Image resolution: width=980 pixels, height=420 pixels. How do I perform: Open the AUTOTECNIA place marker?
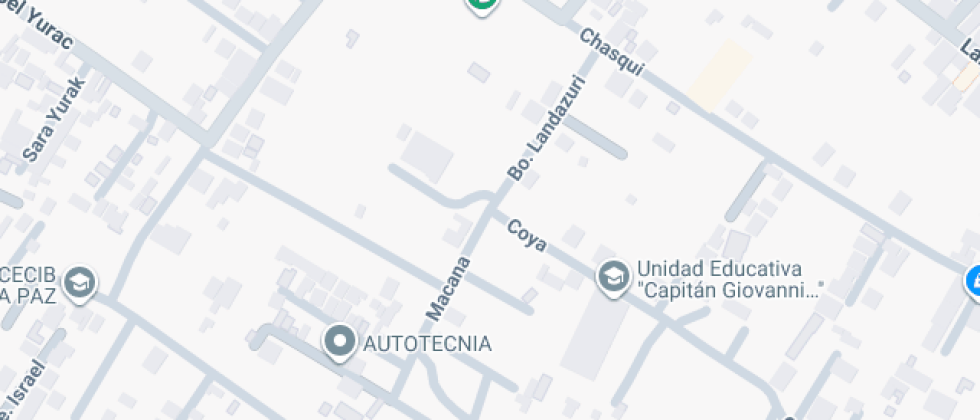click(x=341, y=342)
